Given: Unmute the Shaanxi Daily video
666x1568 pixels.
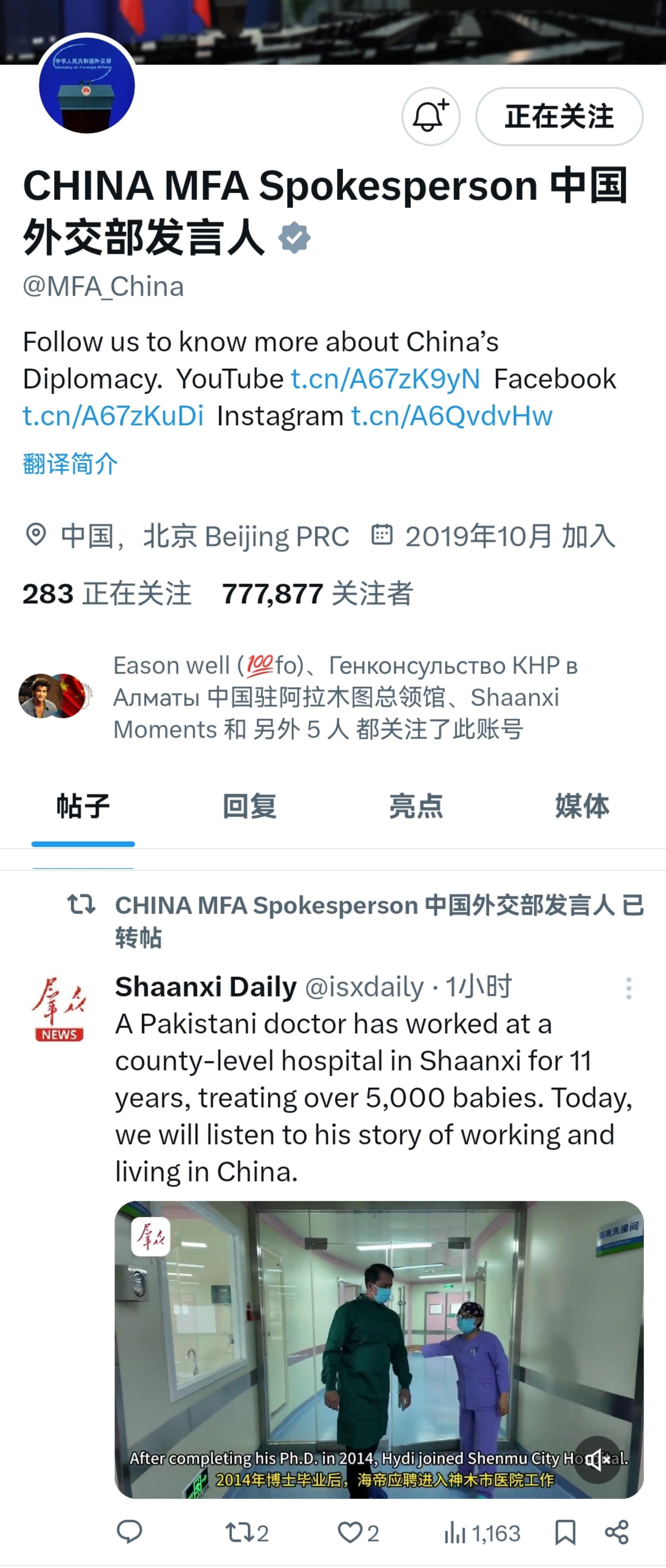Looking at the screenshot, I should point(597,1459).
